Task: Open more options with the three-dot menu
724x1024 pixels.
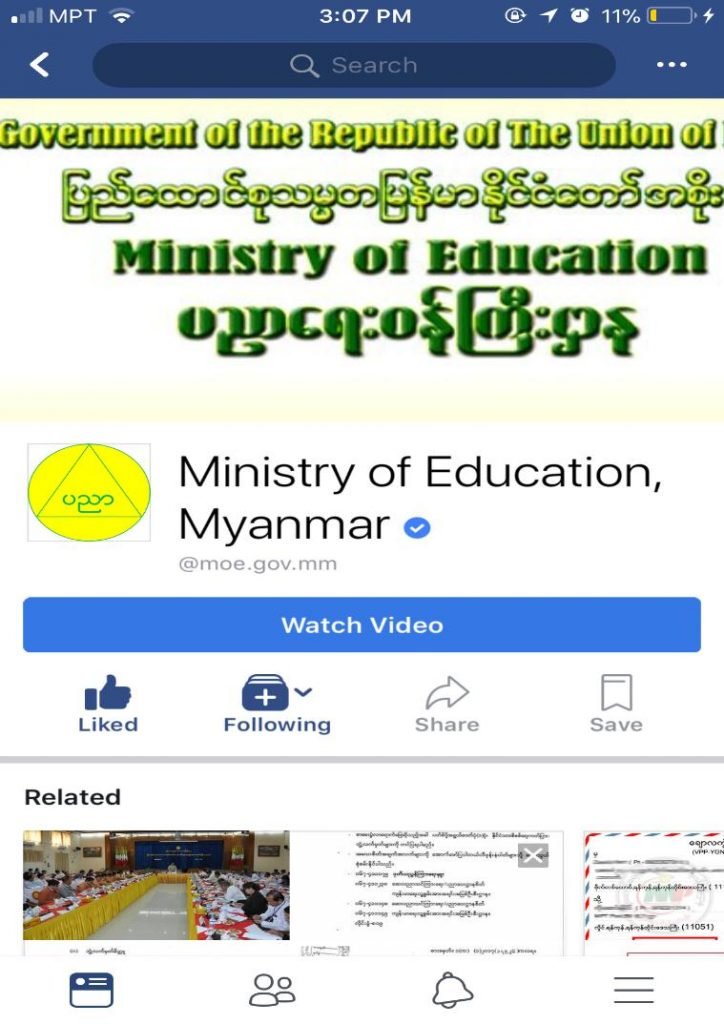Action: click(670, 64)
